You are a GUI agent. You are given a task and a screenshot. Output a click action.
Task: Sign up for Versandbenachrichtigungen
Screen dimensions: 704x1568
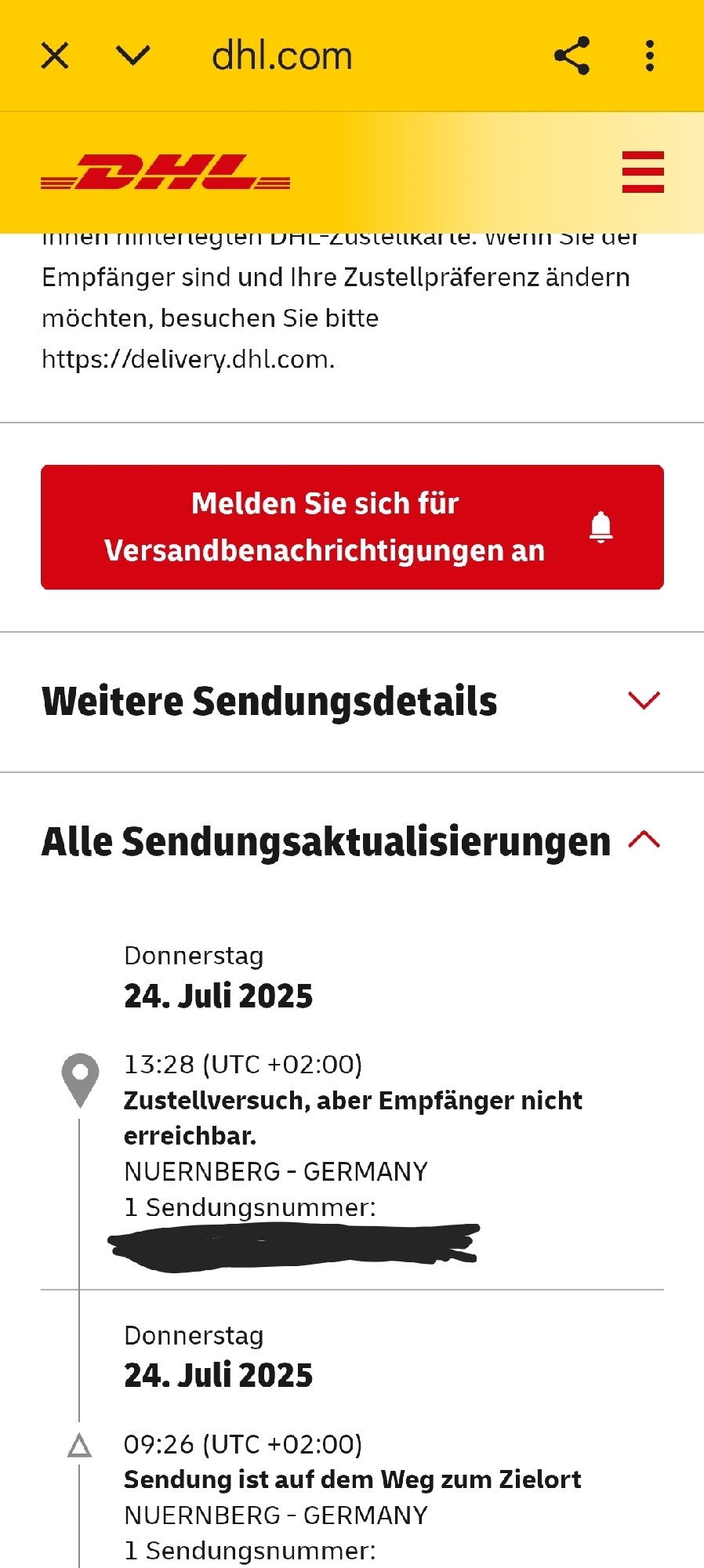352,527
